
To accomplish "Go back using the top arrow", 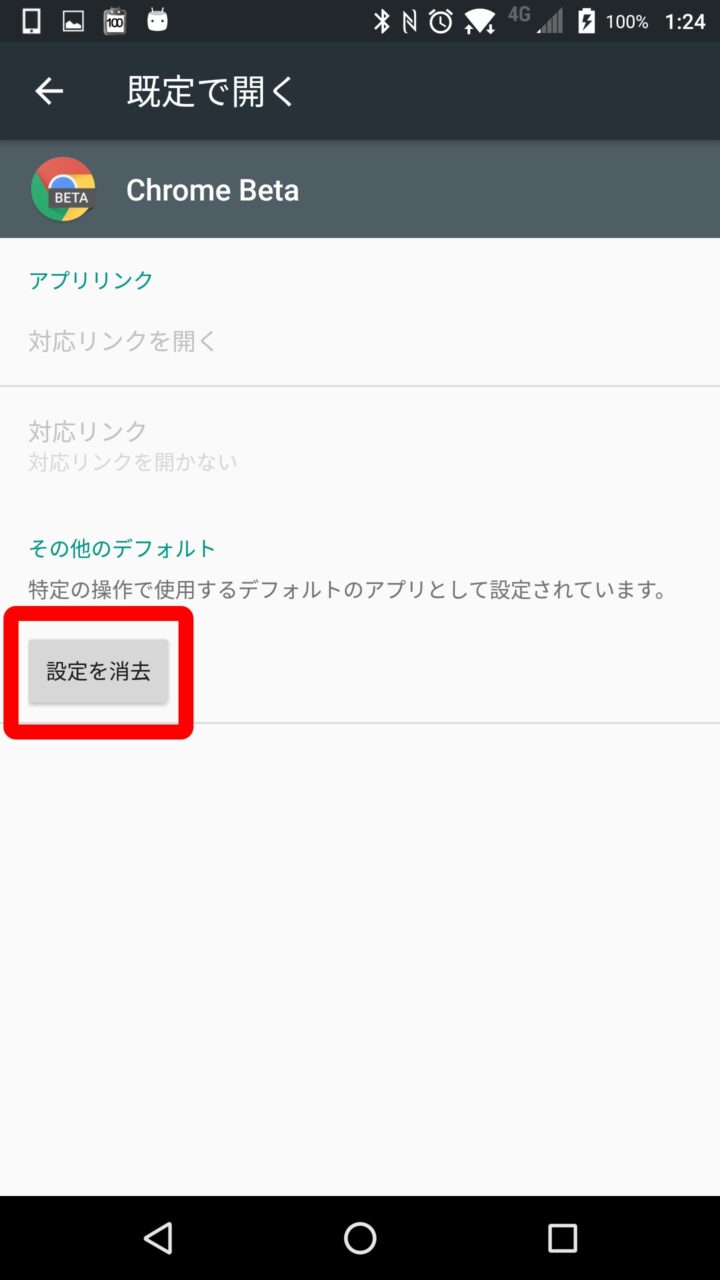I will point(49,91).
